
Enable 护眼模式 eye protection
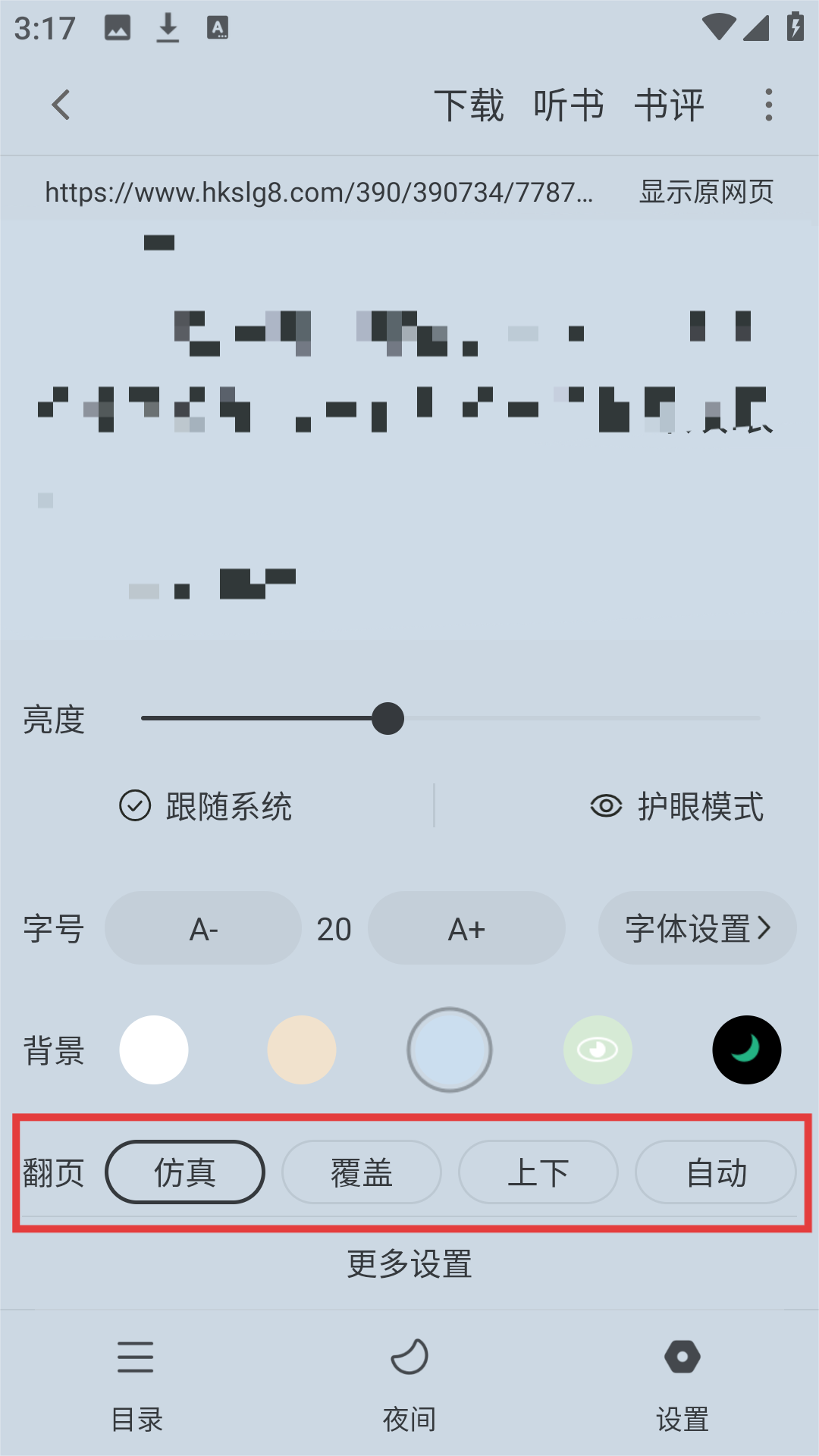(676, 805)
